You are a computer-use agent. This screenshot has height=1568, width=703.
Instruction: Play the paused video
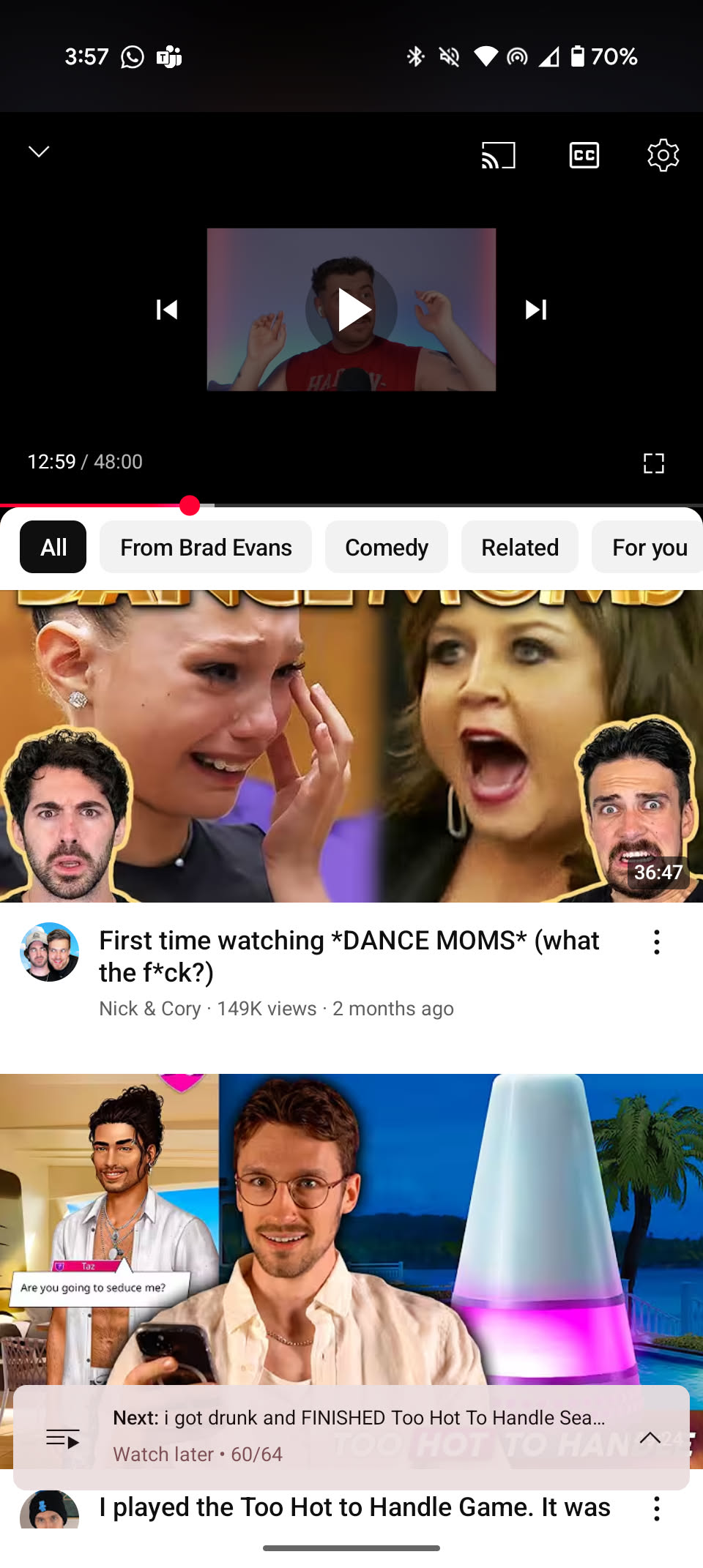coord(351,310)
